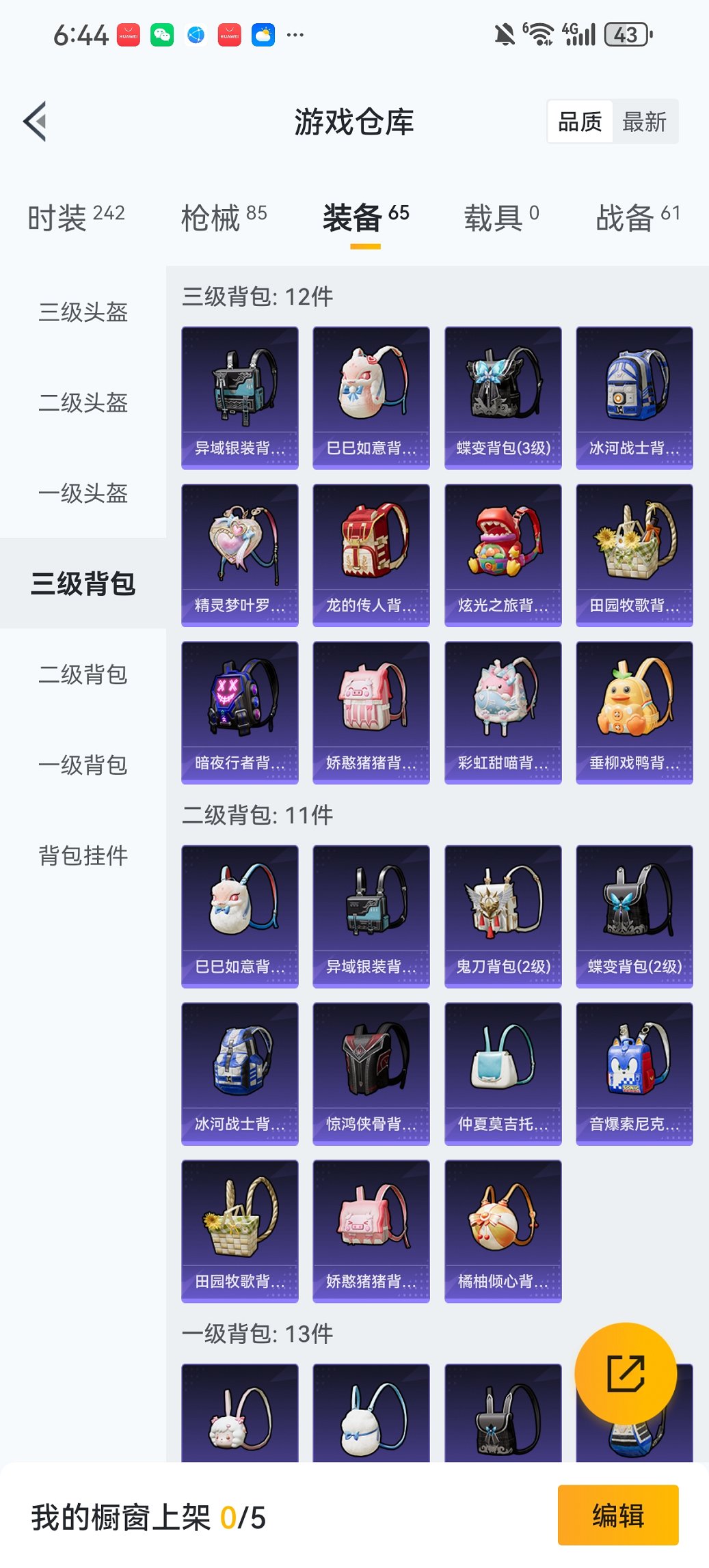Sort items by 品质
Viewport: 709px width, 1568px height.
[580, 122]
